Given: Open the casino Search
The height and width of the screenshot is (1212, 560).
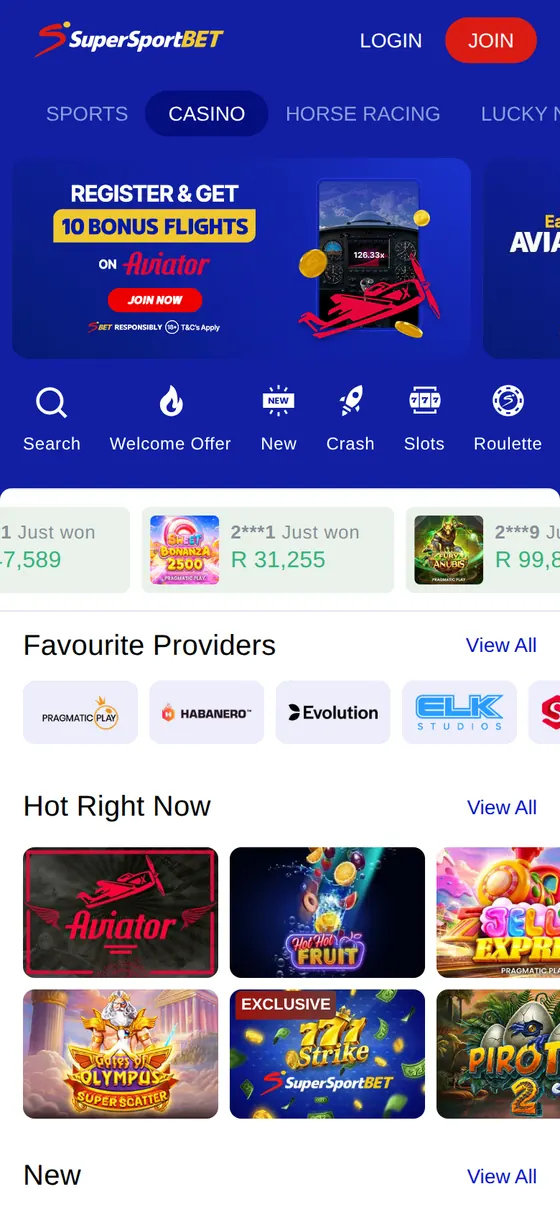Looking at the screenshot, I should [x=52, y=419].
